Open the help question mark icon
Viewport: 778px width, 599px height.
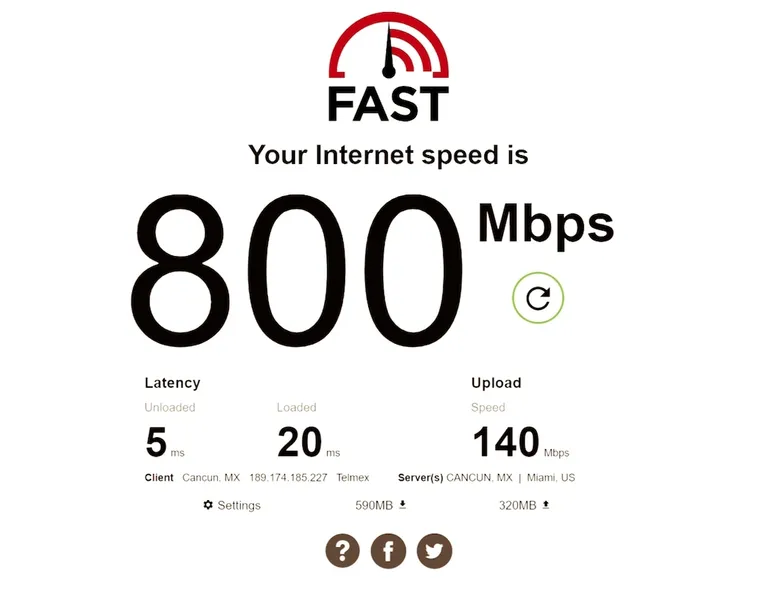pos(343,550)
